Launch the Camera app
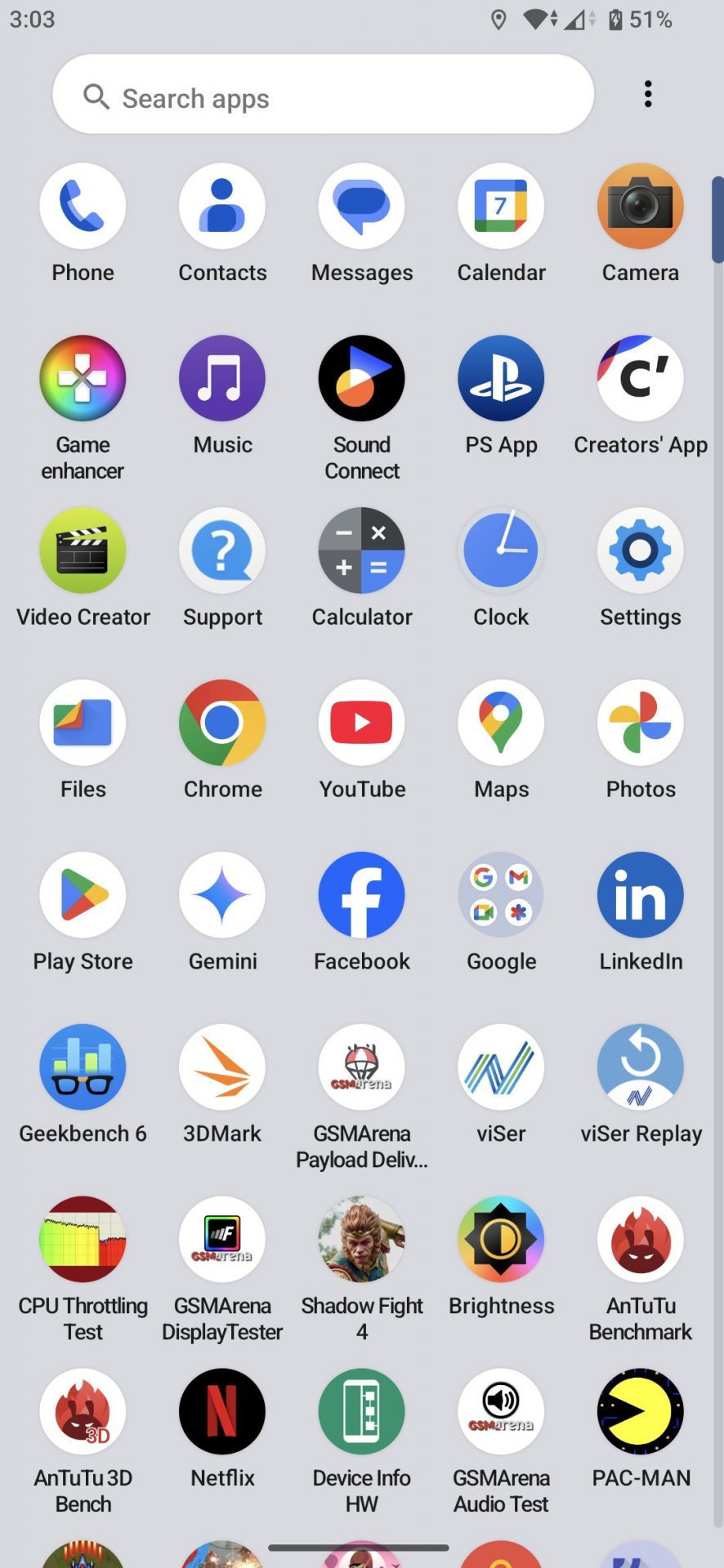 pyautogui.click(x=640, y=207)
